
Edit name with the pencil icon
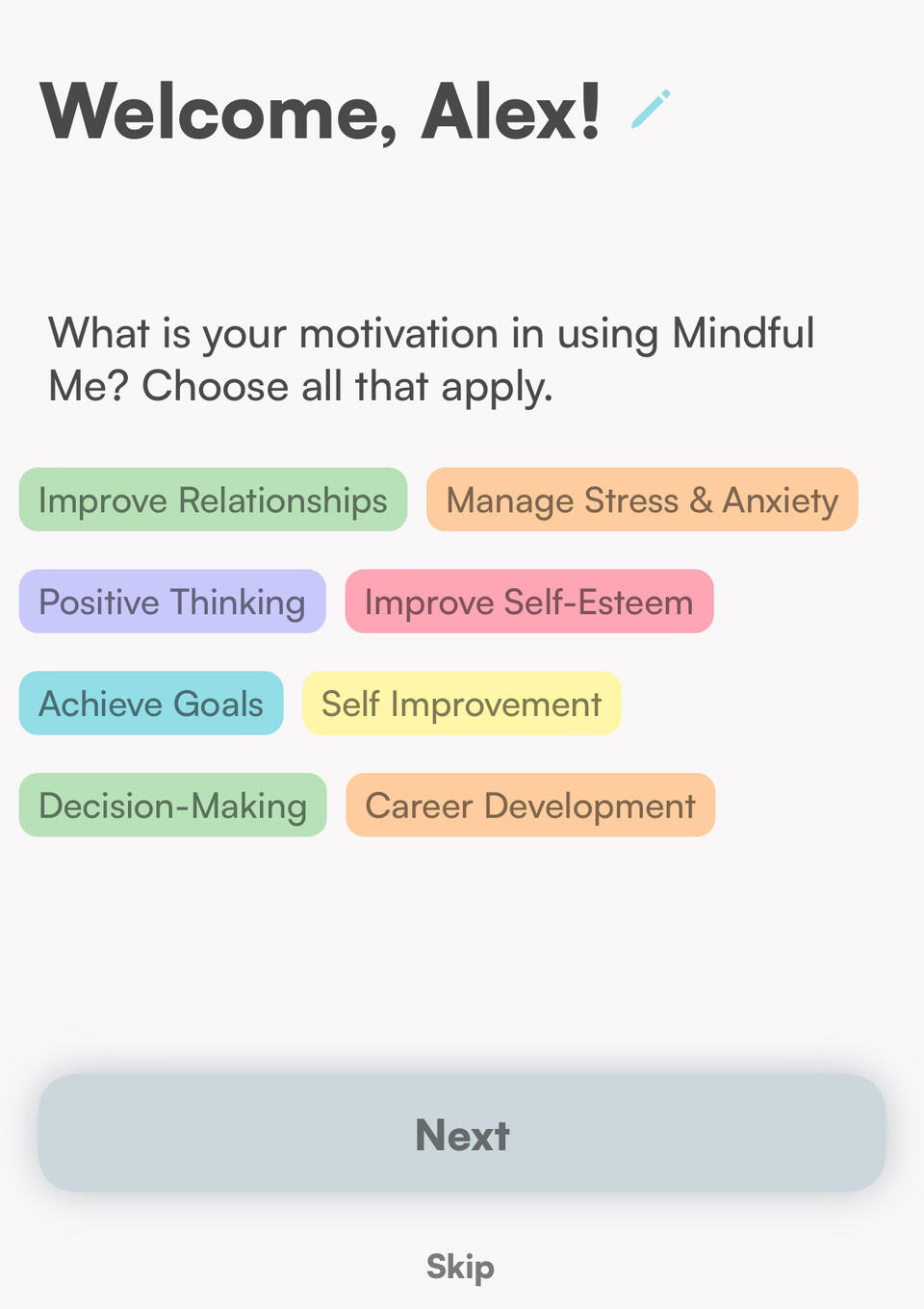(x=651, y=109)
